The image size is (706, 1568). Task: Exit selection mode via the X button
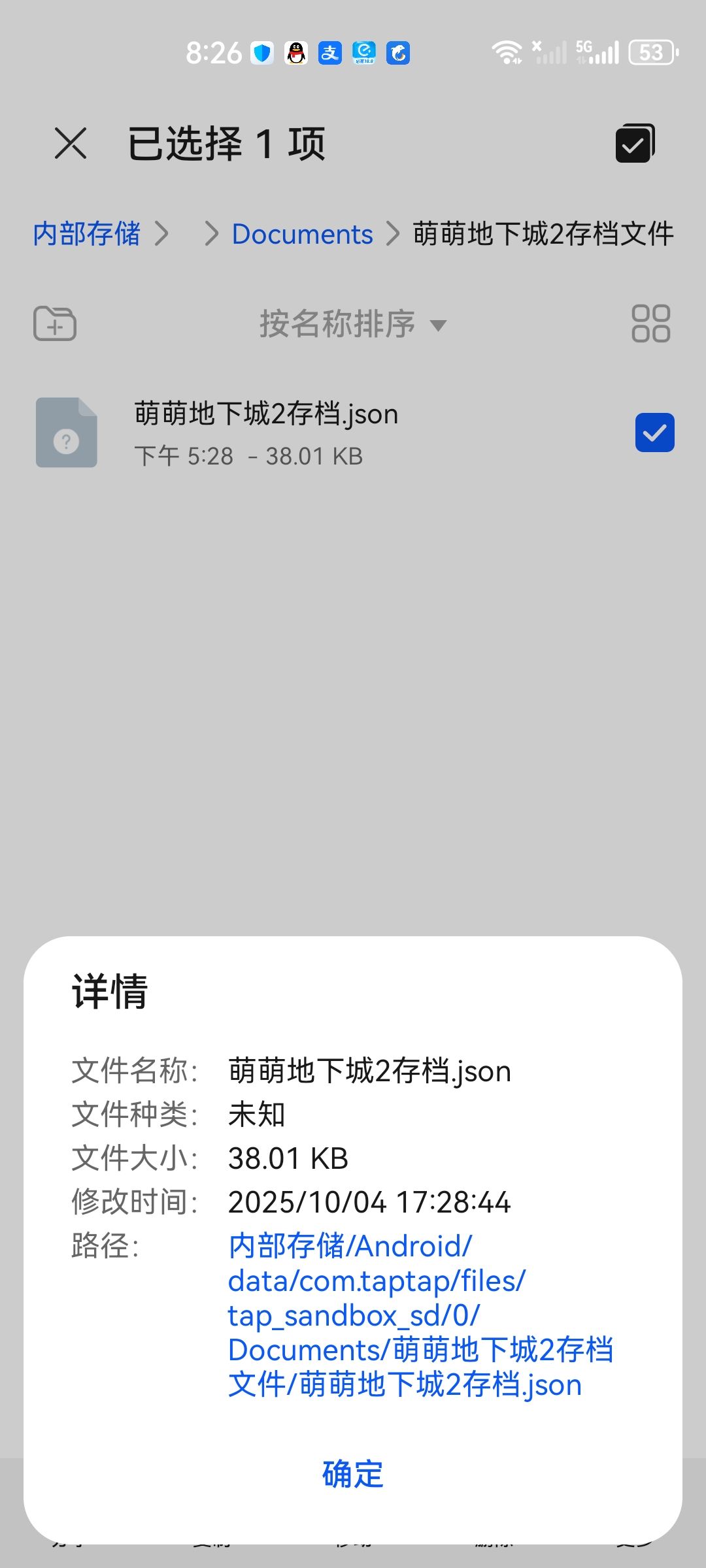coord(71,143)
